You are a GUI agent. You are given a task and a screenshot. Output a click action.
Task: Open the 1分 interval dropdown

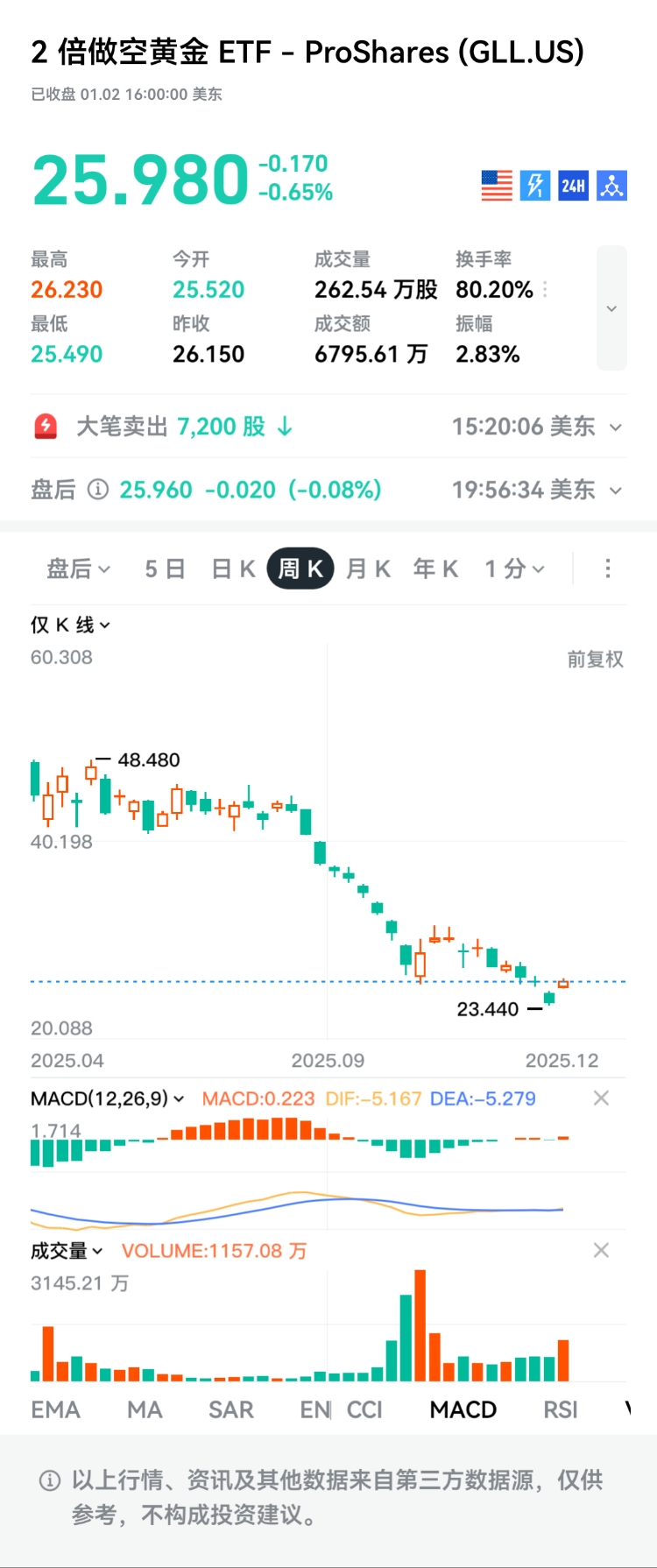515,569
